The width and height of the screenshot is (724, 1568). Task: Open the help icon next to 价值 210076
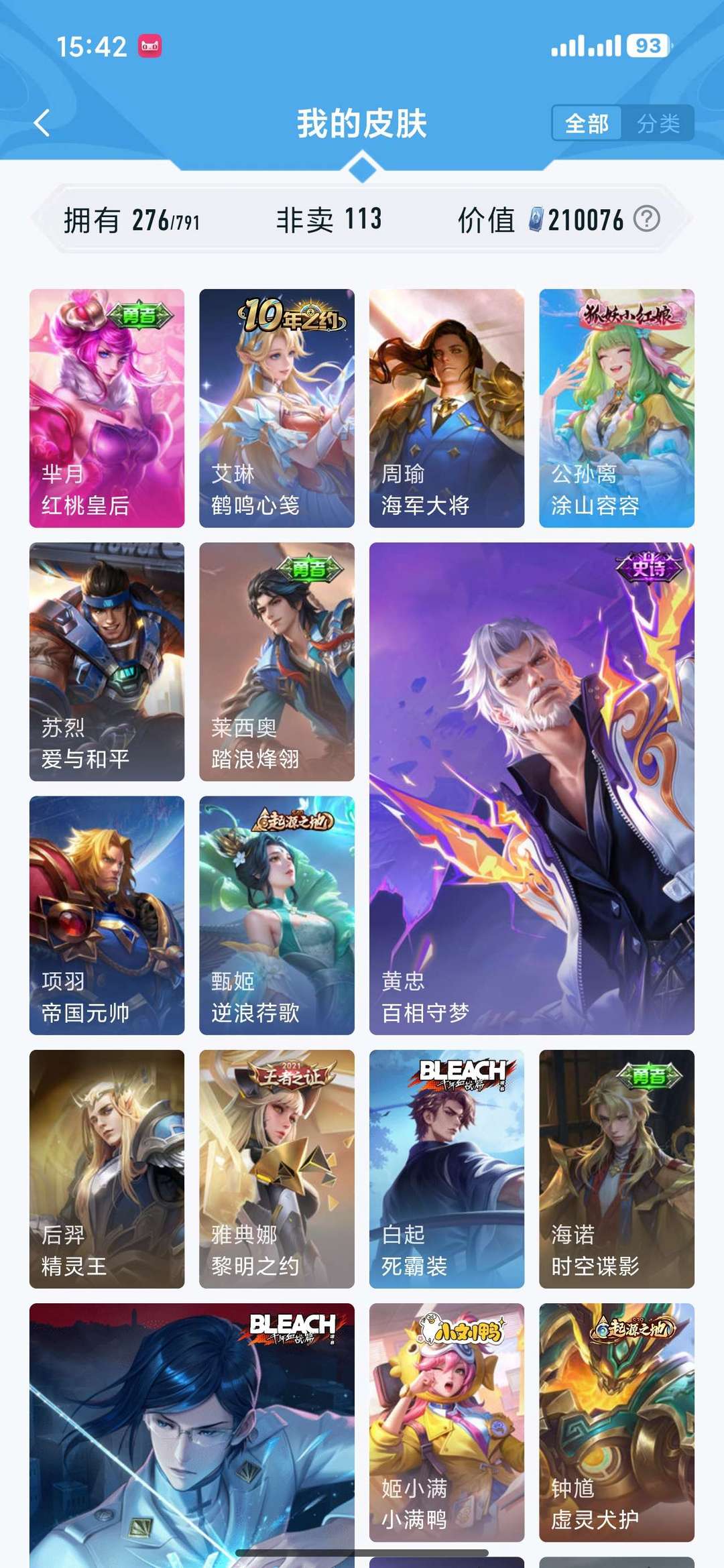[x=647, y=219]
